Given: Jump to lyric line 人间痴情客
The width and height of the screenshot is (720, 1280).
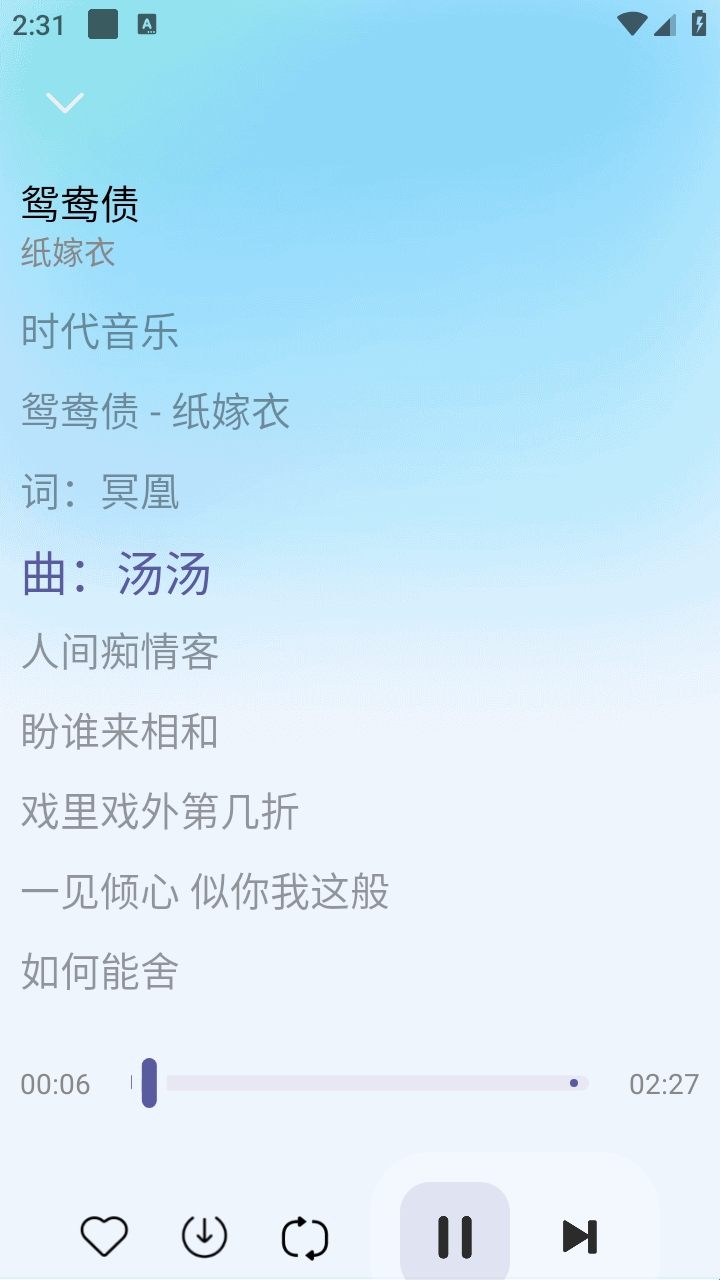Looking at the screenshot, I should [120, 652].
